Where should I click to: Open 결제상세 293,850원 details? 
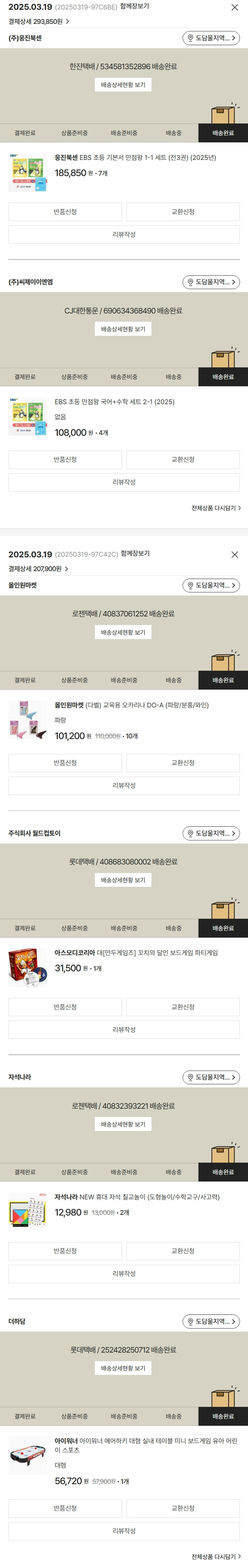(38, 21)
